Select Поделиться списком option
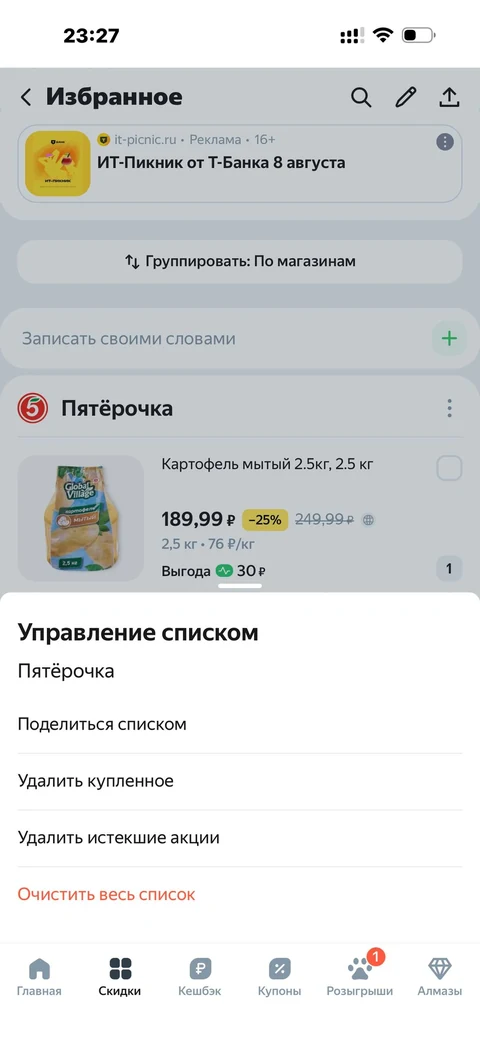This screenshot has height=1043, width=480. click(239, 724)
